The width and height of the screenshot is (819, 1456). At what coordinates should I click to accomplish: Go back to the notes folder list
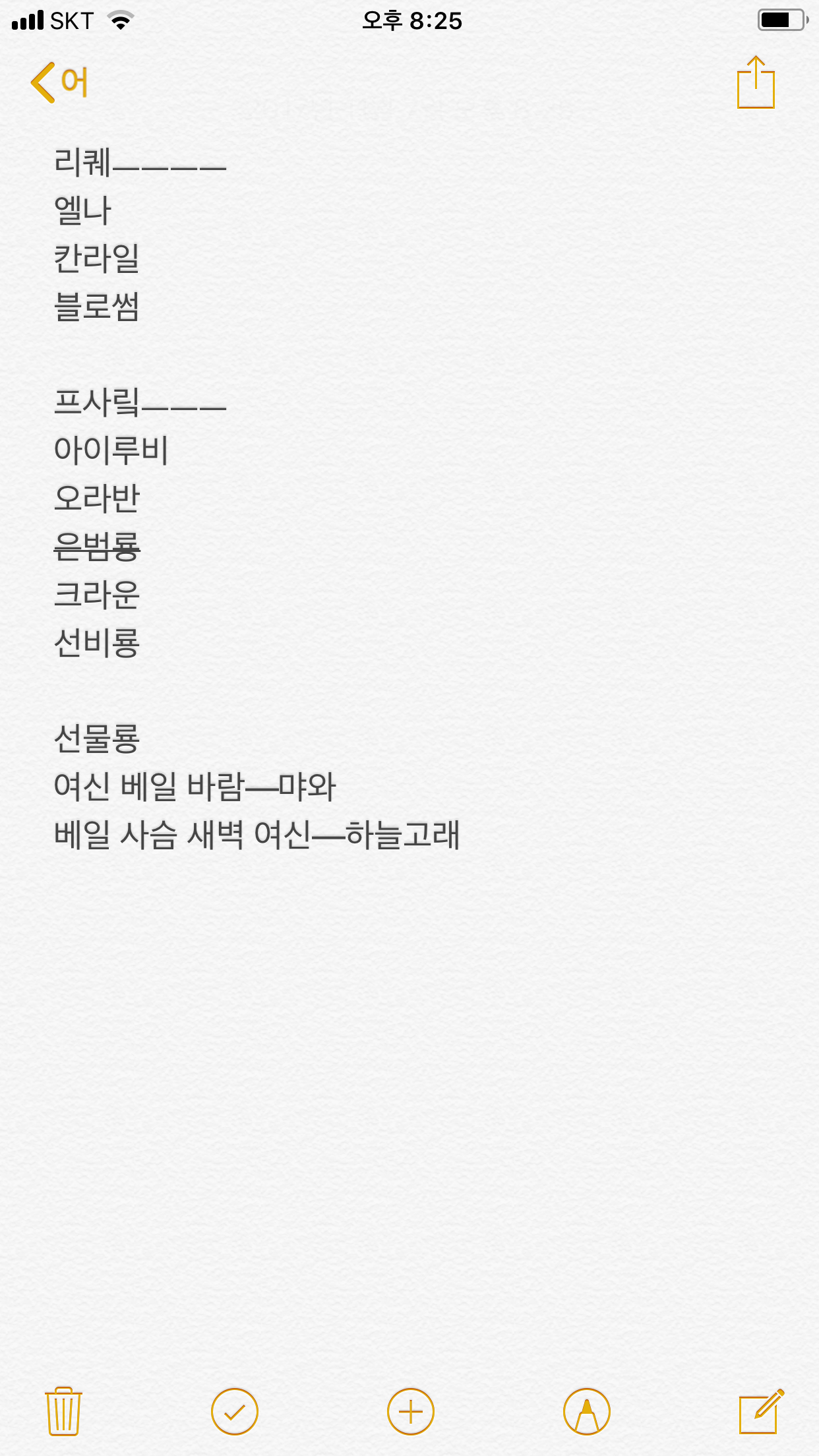tap(59, 82)
